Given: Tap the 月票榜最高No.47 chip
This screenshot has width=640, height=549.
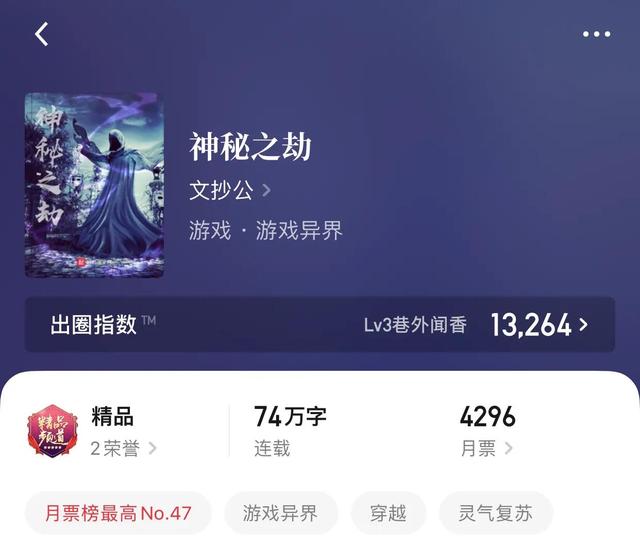Looking at the screenshot, I should [118, 513].
